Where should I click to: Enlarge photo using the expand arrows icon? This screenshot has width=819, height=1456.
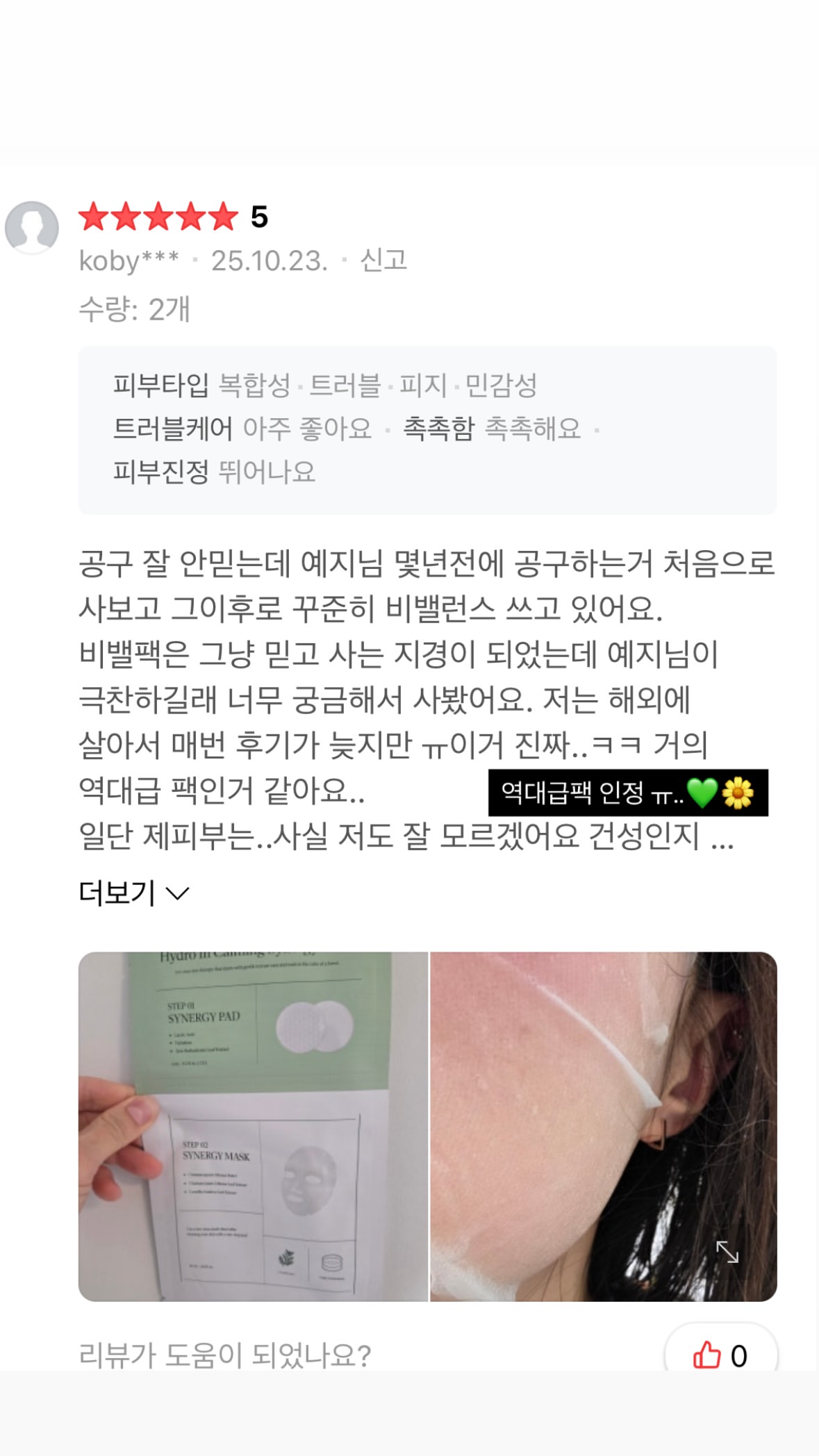727,1252
